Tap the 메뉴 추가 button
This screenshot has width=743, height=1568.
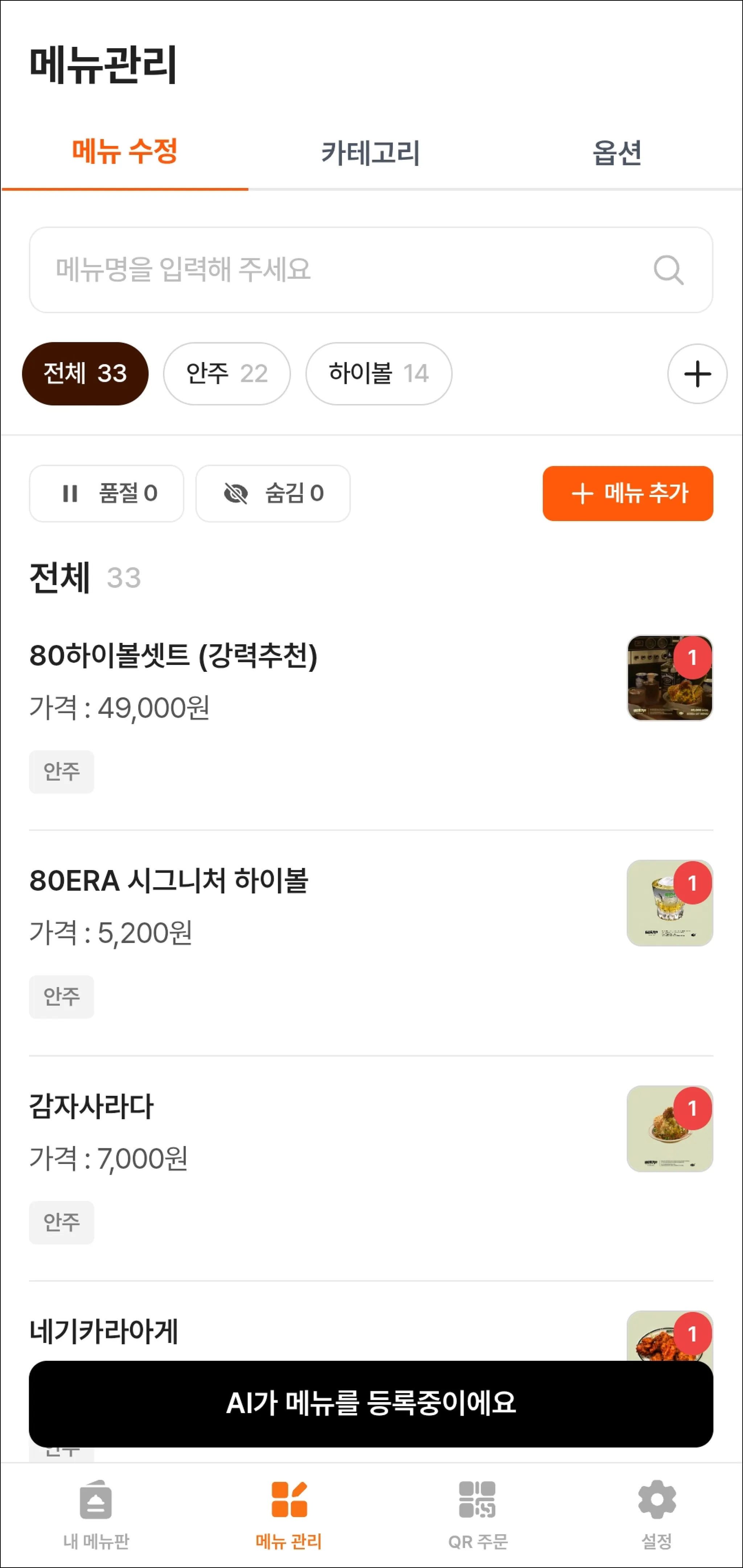click(627, 493)
